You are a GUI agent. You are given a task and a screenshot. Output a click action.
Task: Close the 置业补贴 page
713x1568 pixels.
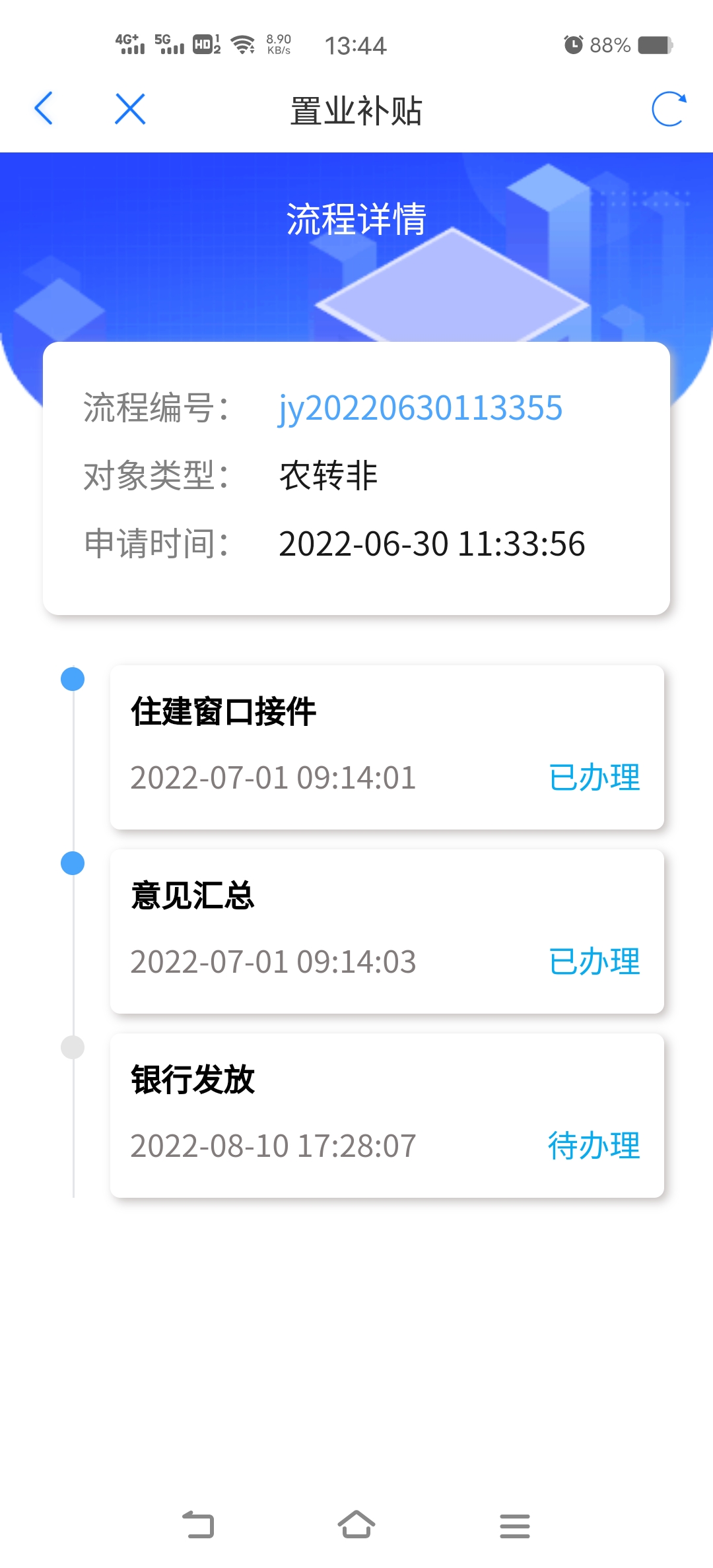coord(130,109)
